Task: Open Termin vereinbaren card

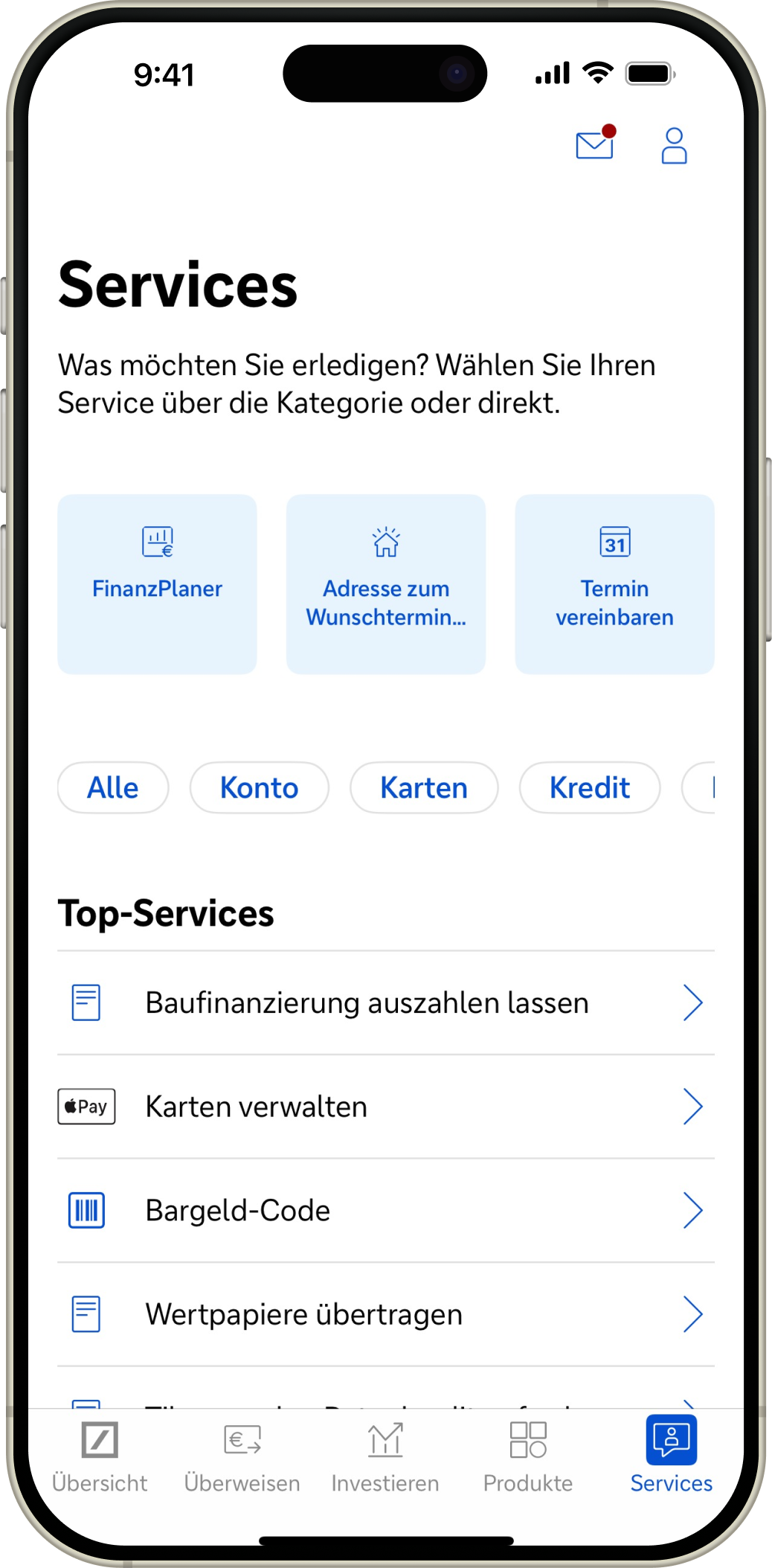Action: [x=614, y=584]
